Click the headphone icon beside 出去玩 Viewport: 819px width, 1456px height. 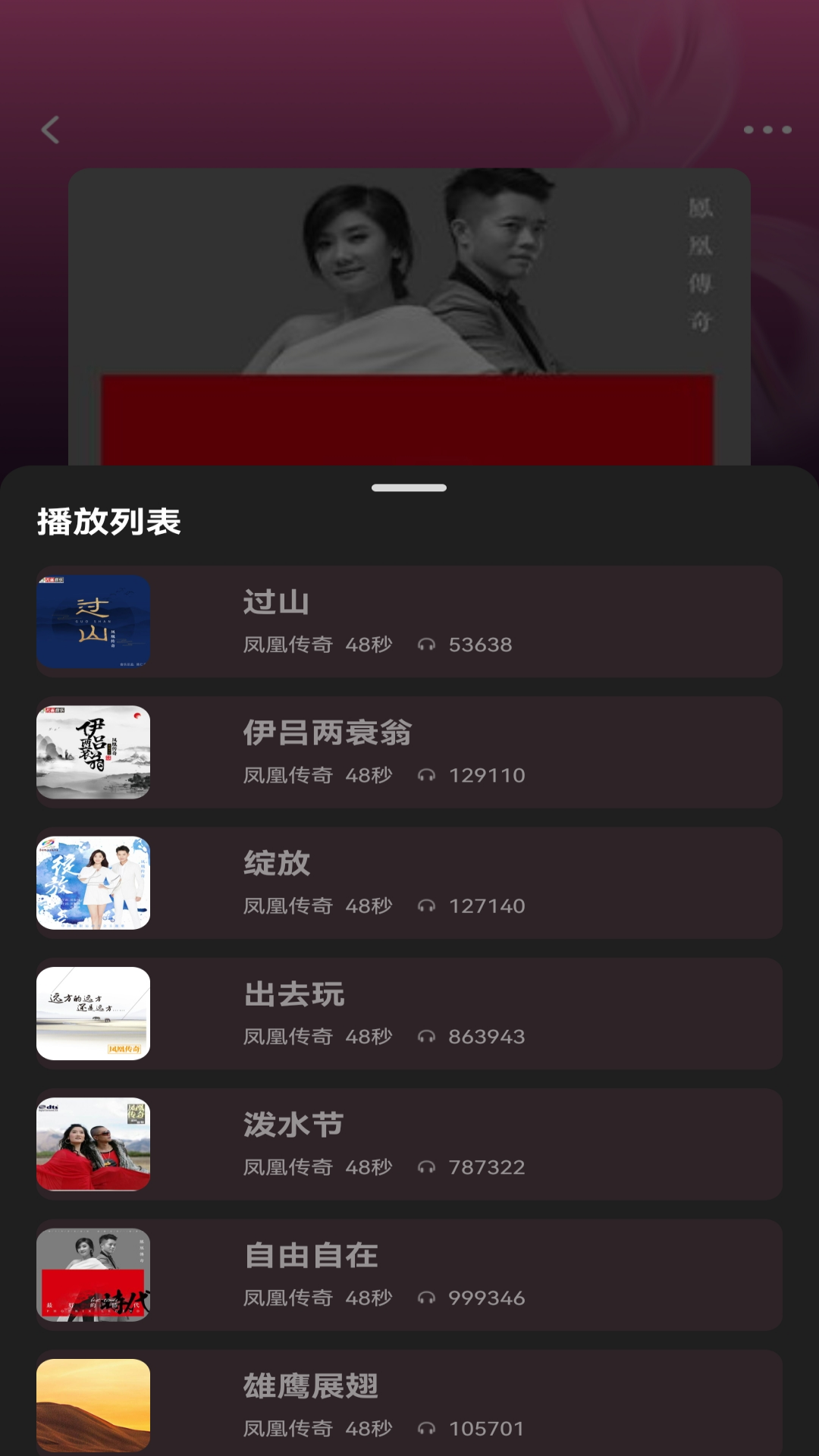coord(428,1036)
